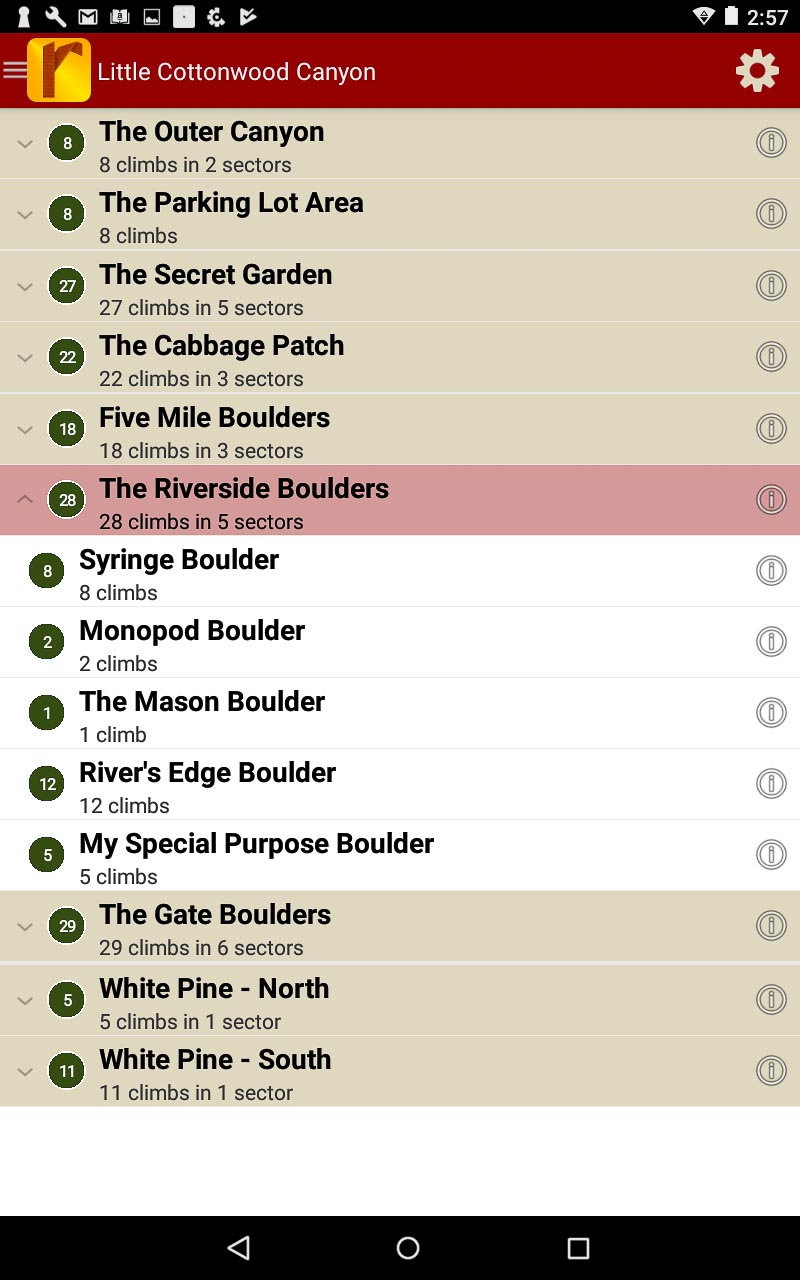Expand The Outer Canyon section
Screen dimensions: 800x1280
25,143
